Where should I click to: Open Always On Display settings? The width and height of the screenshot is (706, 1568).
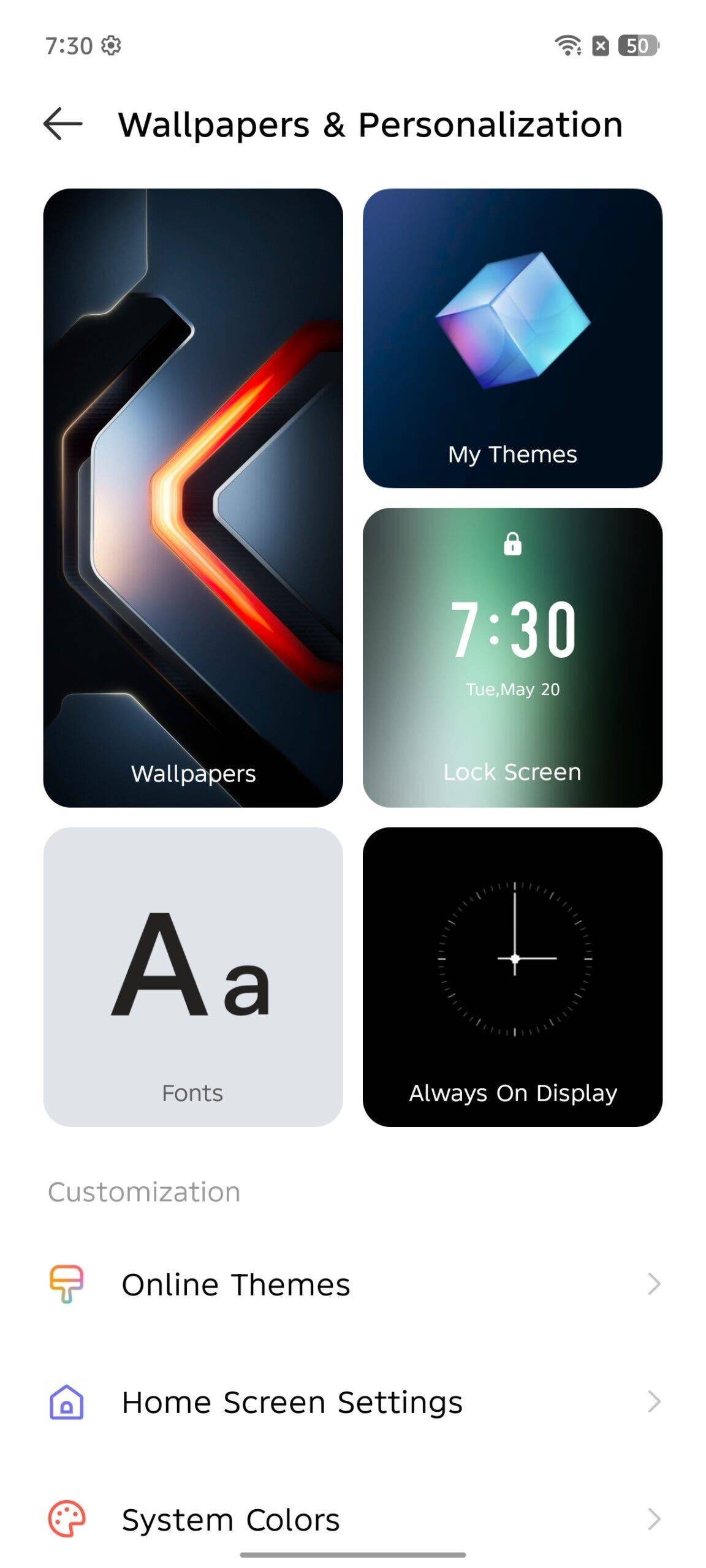point(512,977)
